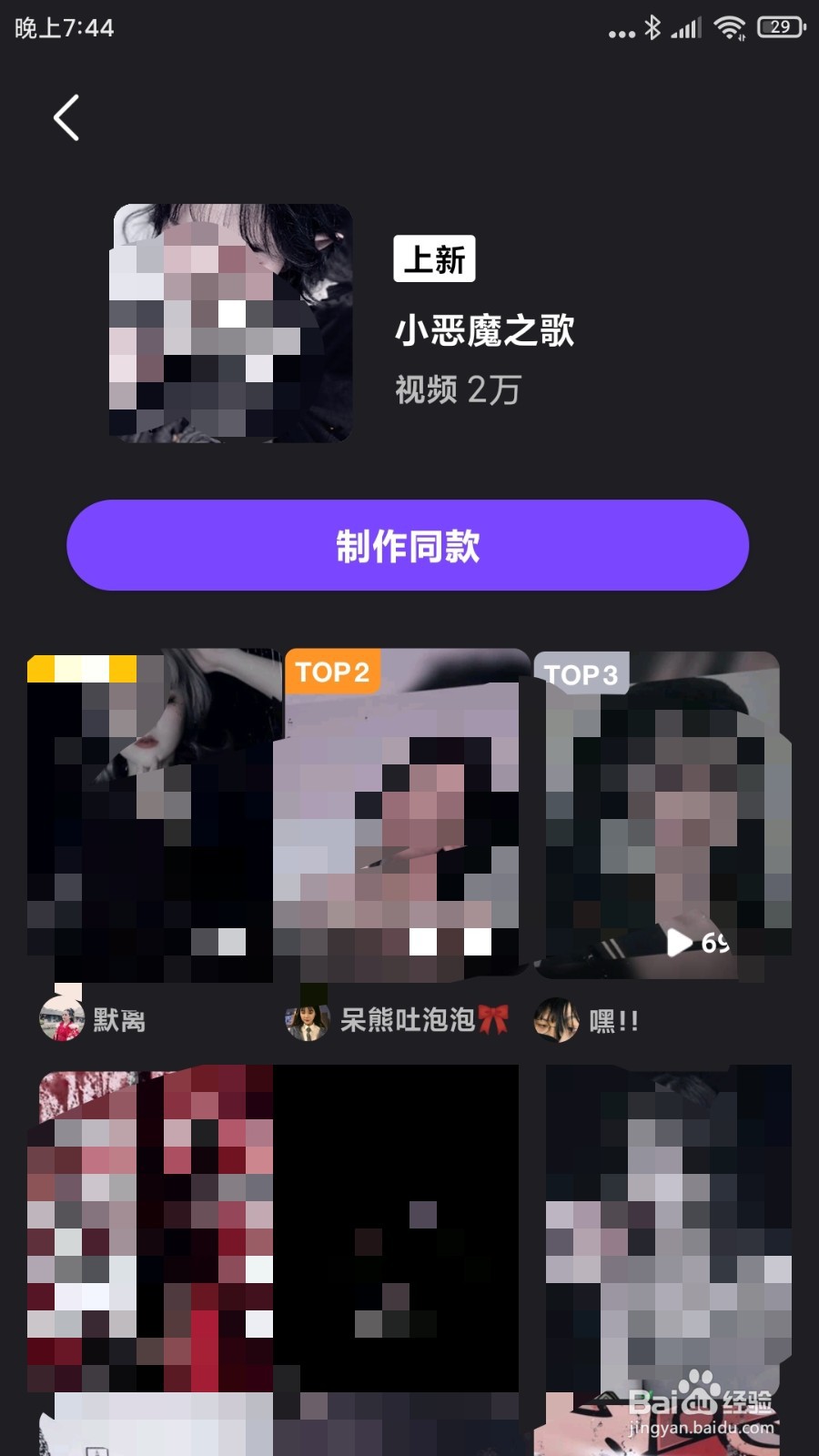Tap the orange TOP2 badge
The image size is (819, 1456).
[x=333, y=673]
